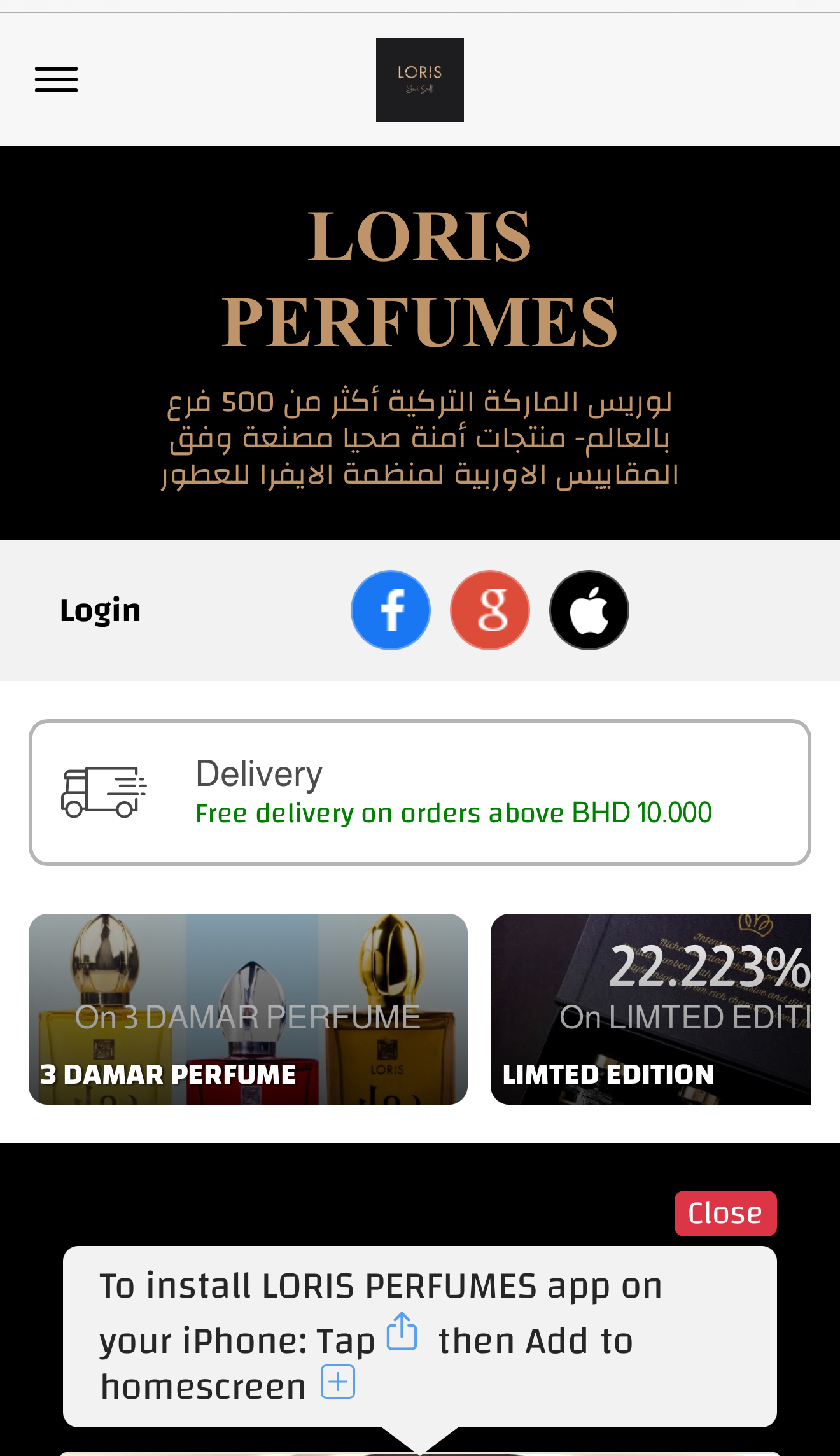Sign in with Apple
Viewport: 840px width, 1456px height.
point(589,610)
